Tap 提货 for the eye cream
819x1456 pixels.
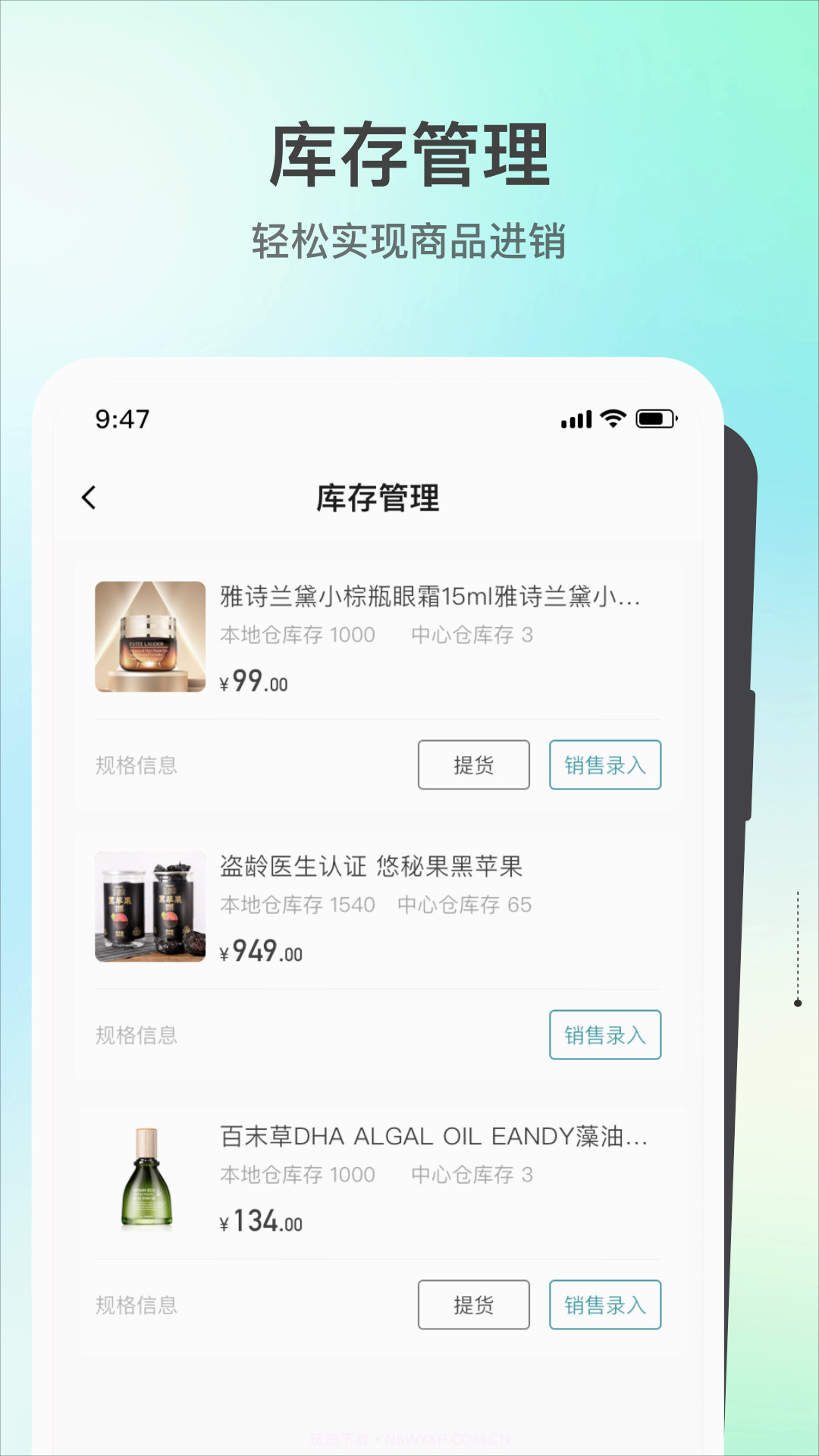472,765
